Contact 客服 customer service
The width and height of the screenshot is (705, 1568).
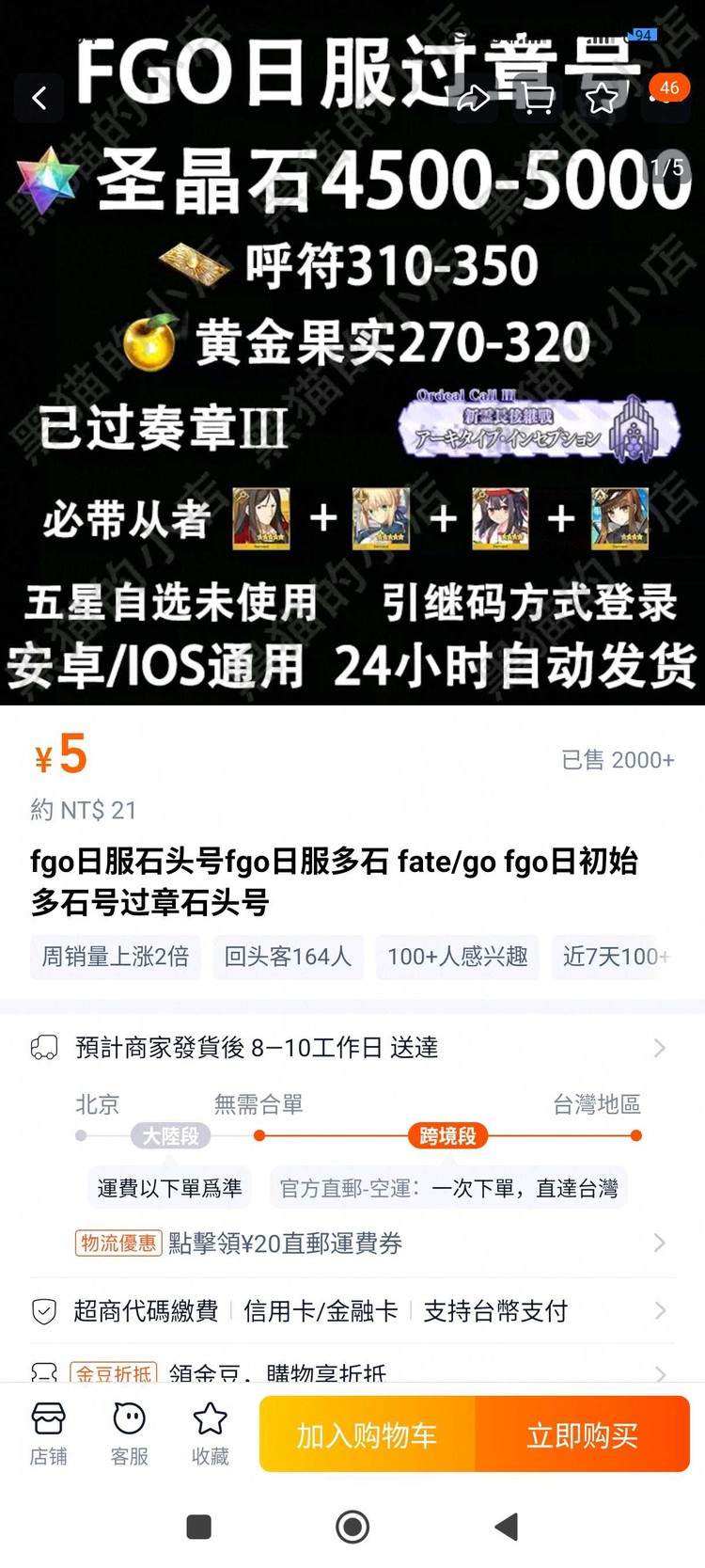click(x=129, y=1433)
